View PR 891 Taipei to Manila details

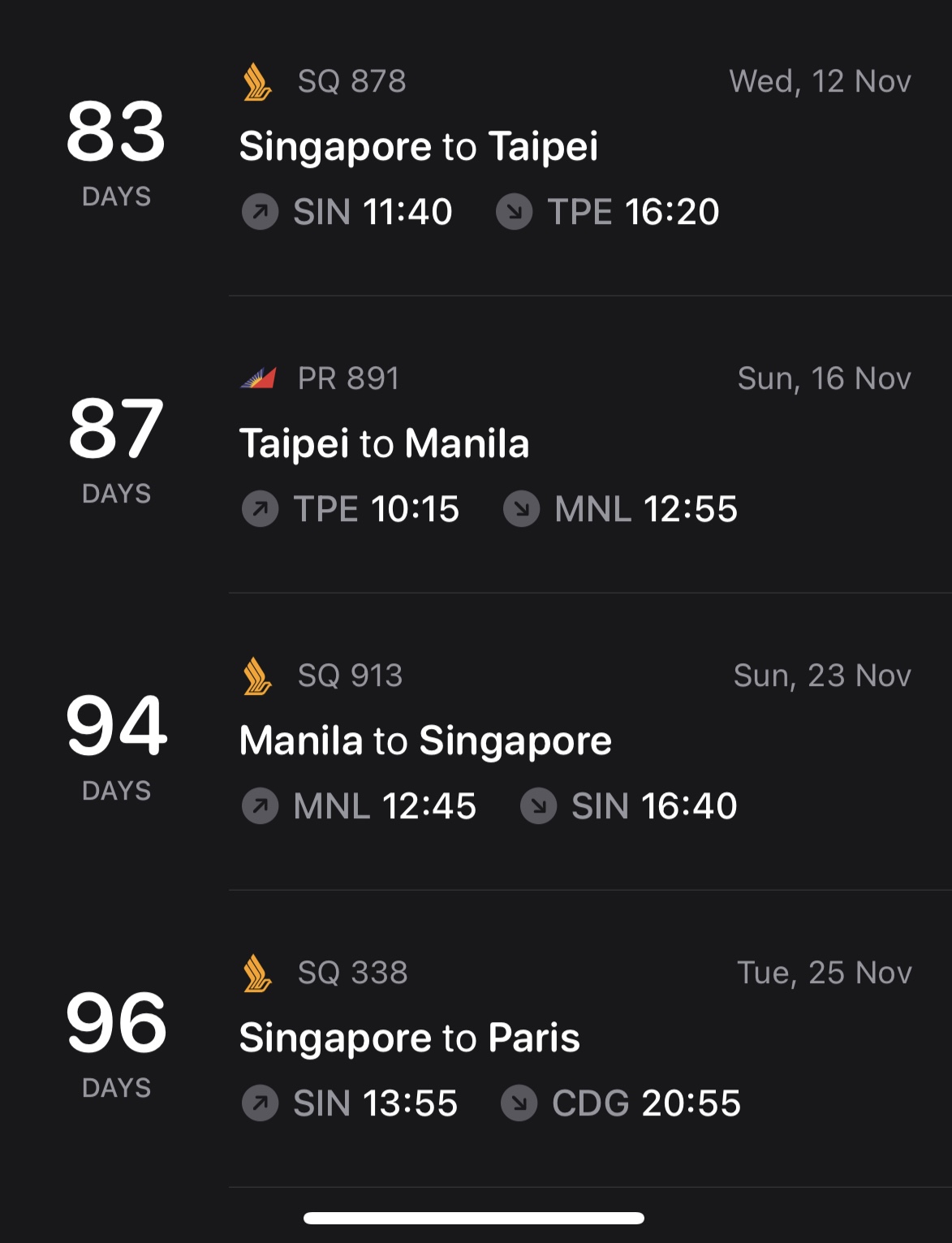(x=385, y=444)
